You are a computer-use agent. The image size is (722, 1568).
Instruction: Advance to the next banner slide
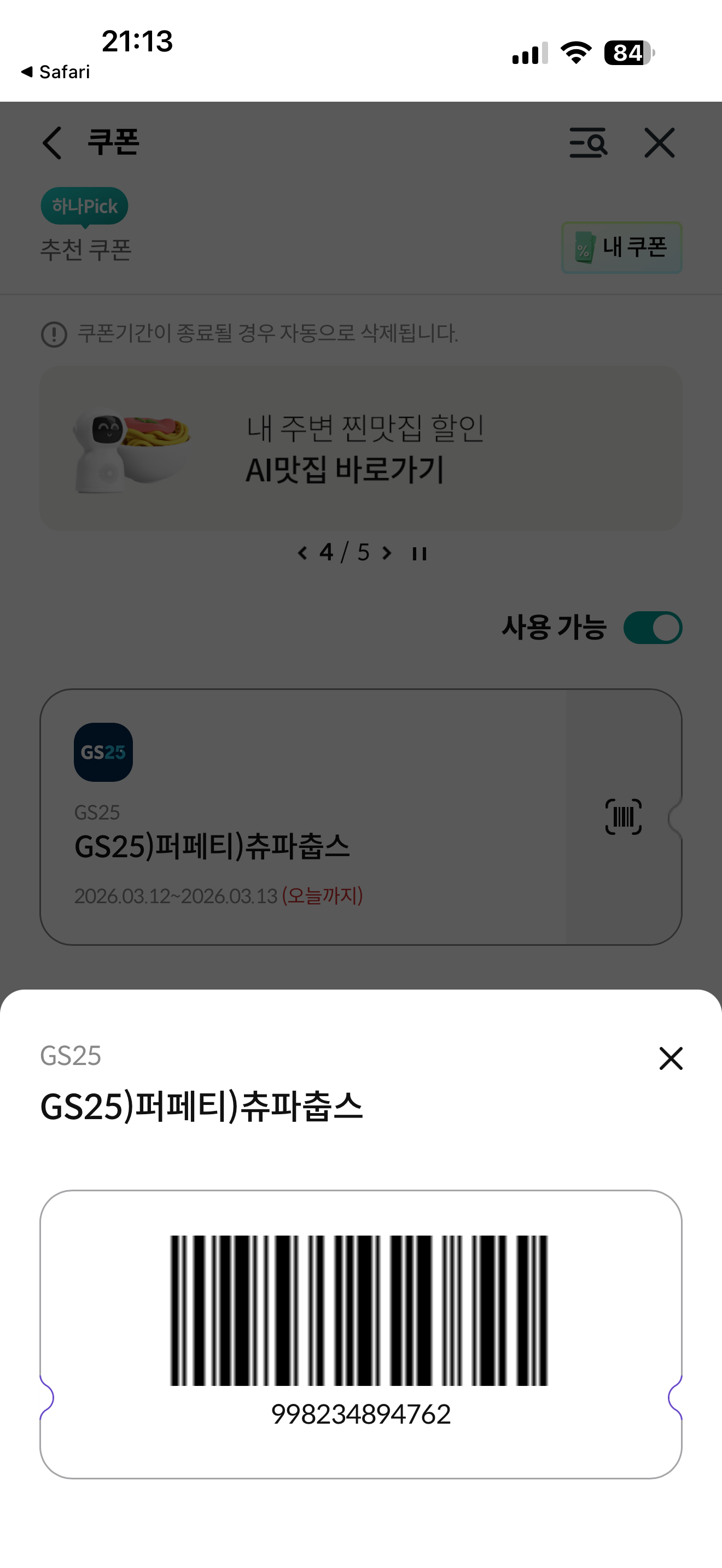[387, 553]
